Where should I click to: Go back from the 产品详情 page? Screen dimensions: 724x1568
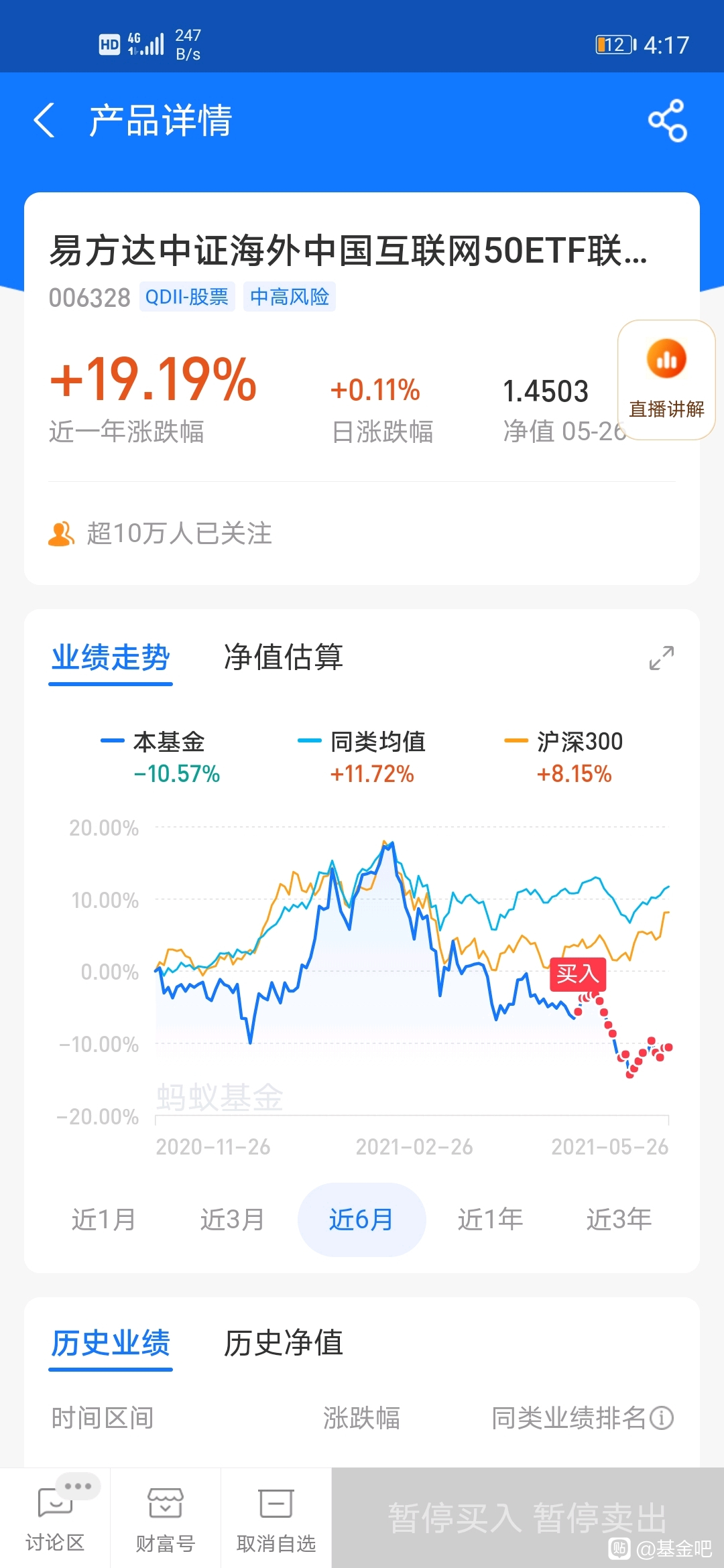(x=44, y=121)
